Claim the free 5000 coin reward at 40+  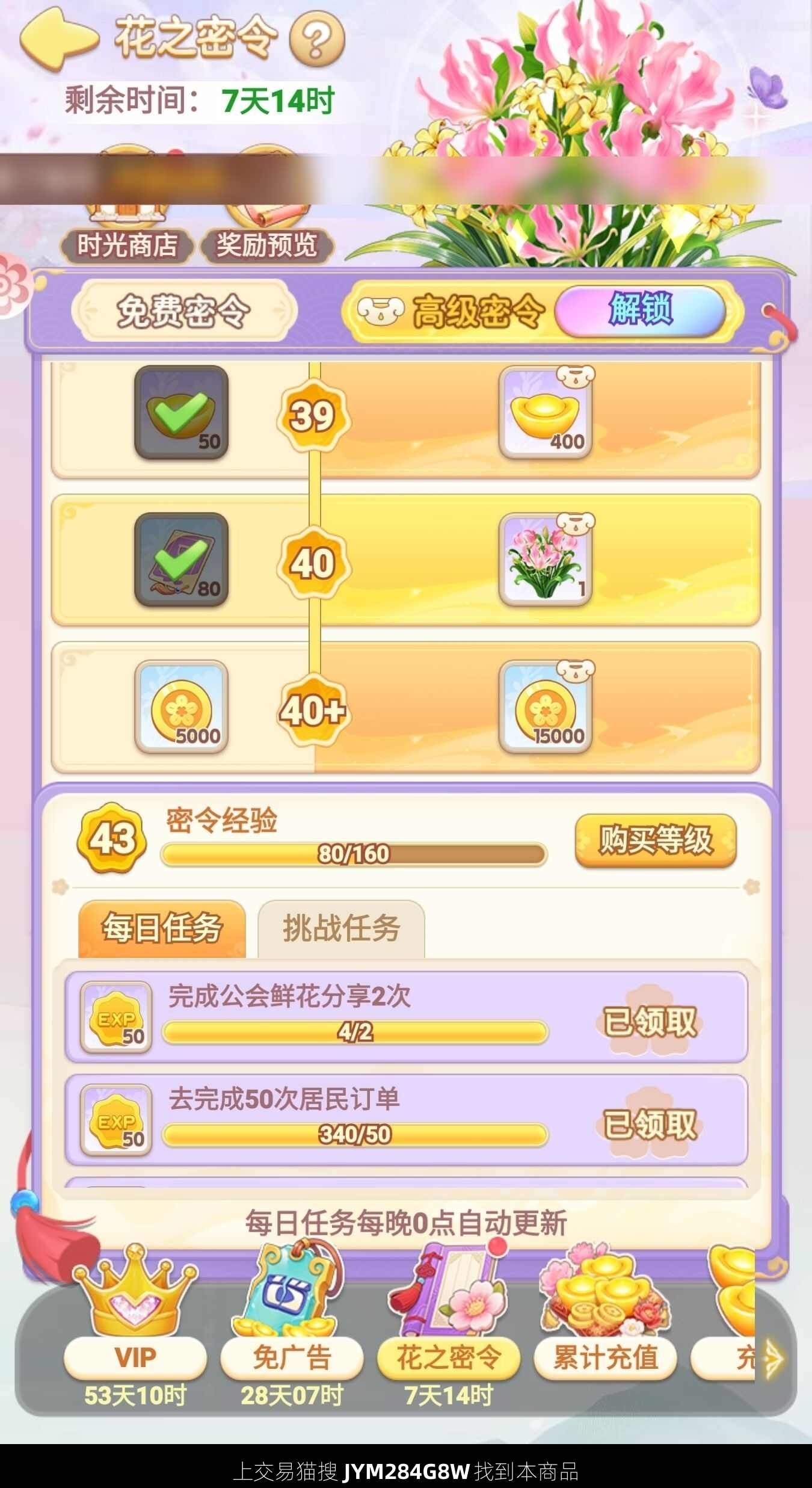pyautogui.click(x=181, y=707)
